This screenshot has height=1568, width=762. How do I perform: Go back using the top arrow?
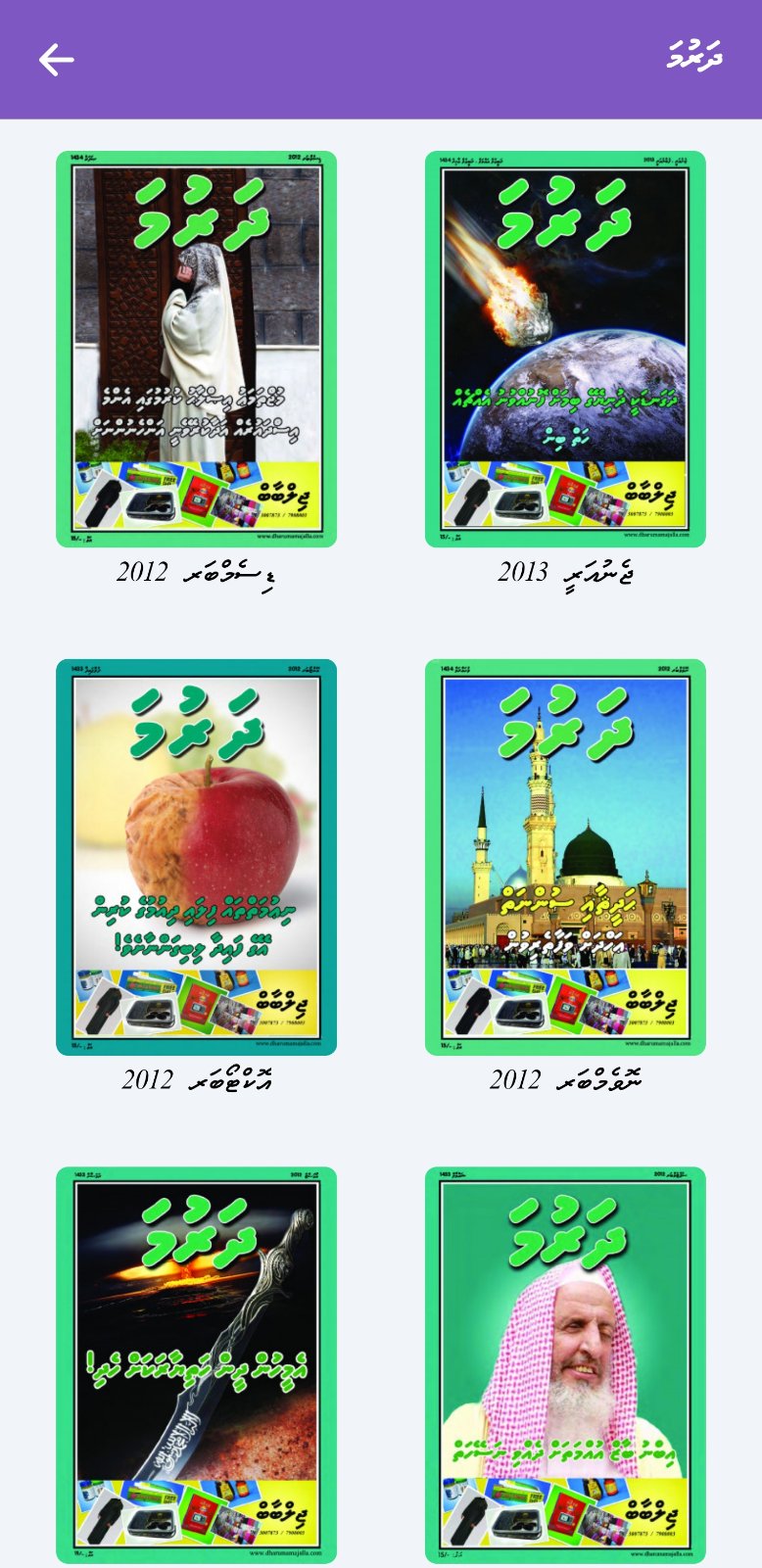pos(56,60)
